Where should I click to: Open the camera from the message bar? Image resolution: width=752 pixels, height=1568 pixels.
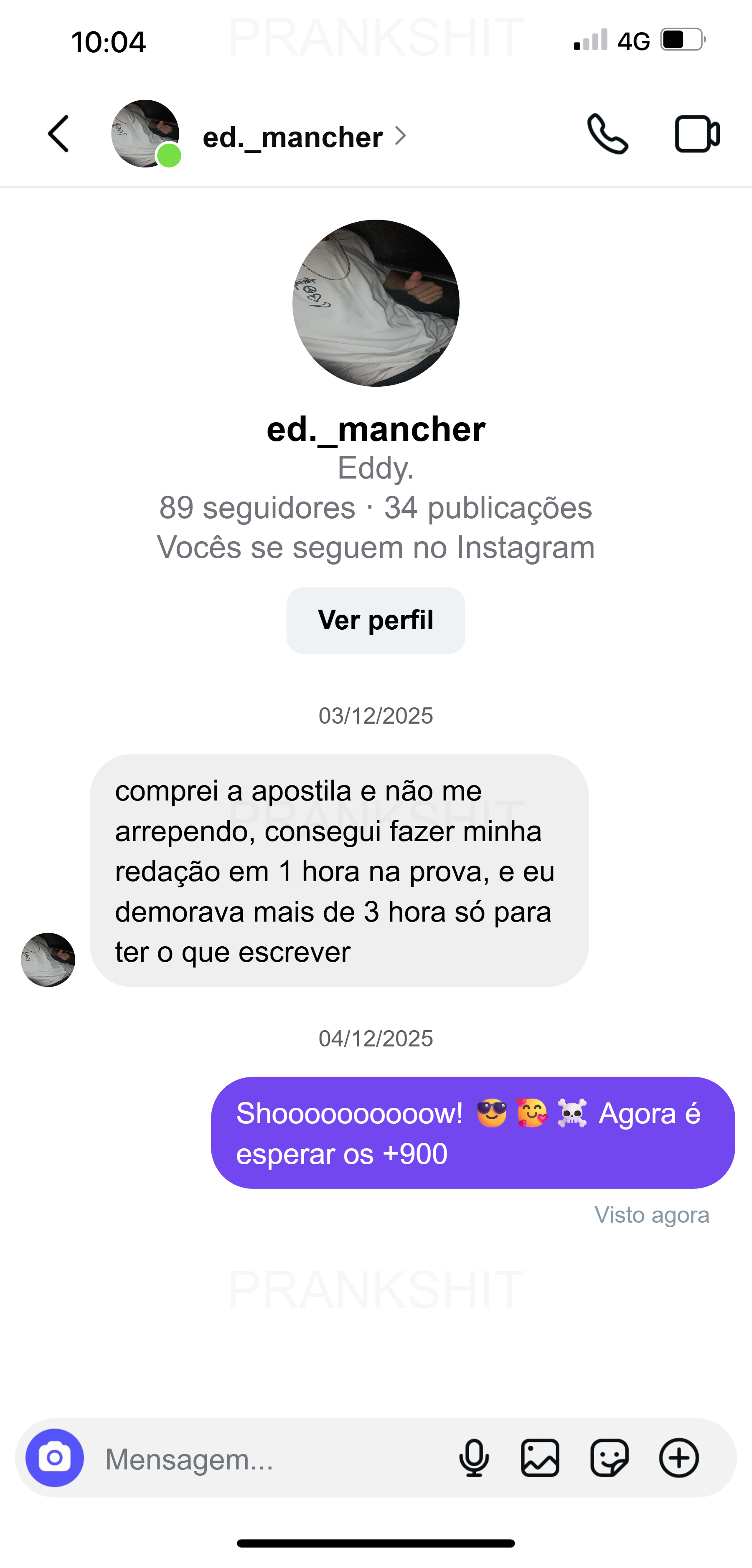[55, 1458]
